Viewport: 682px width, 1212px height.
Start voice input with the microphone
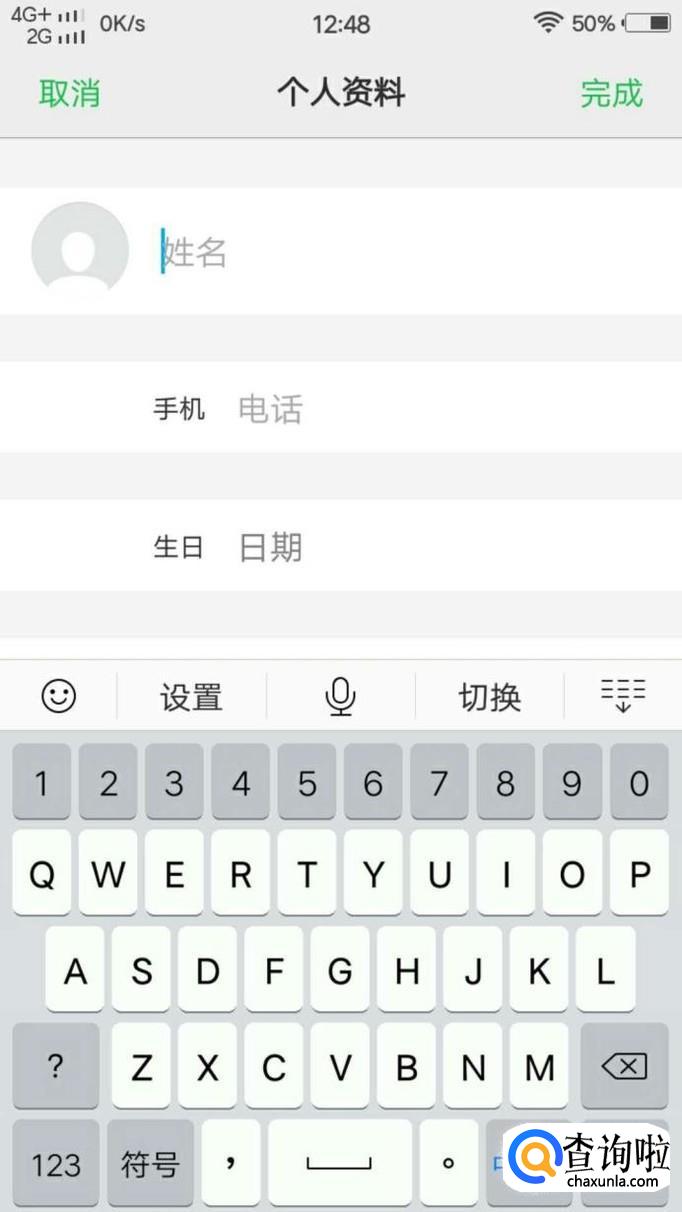point(340,696)
